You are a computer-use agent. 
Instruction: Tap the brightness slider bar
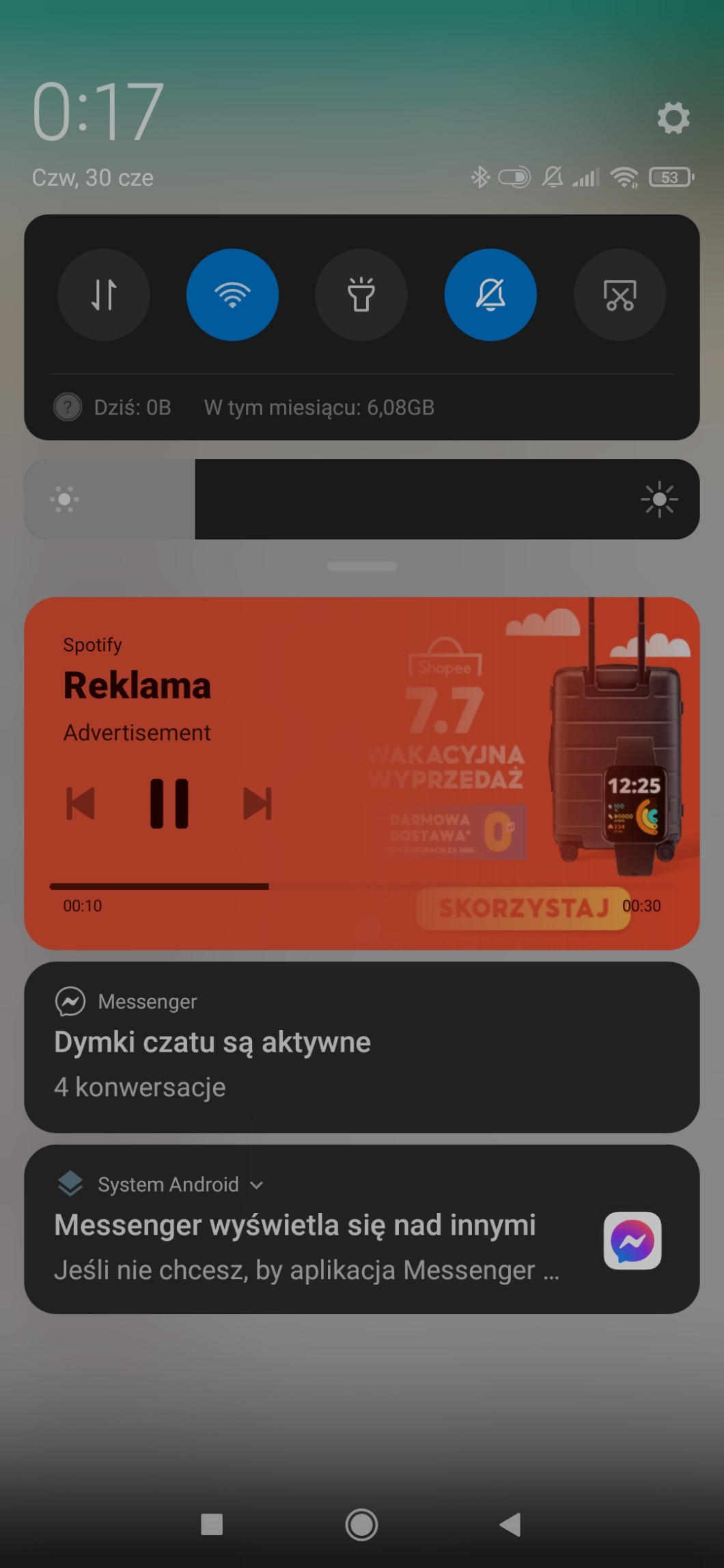362,499
